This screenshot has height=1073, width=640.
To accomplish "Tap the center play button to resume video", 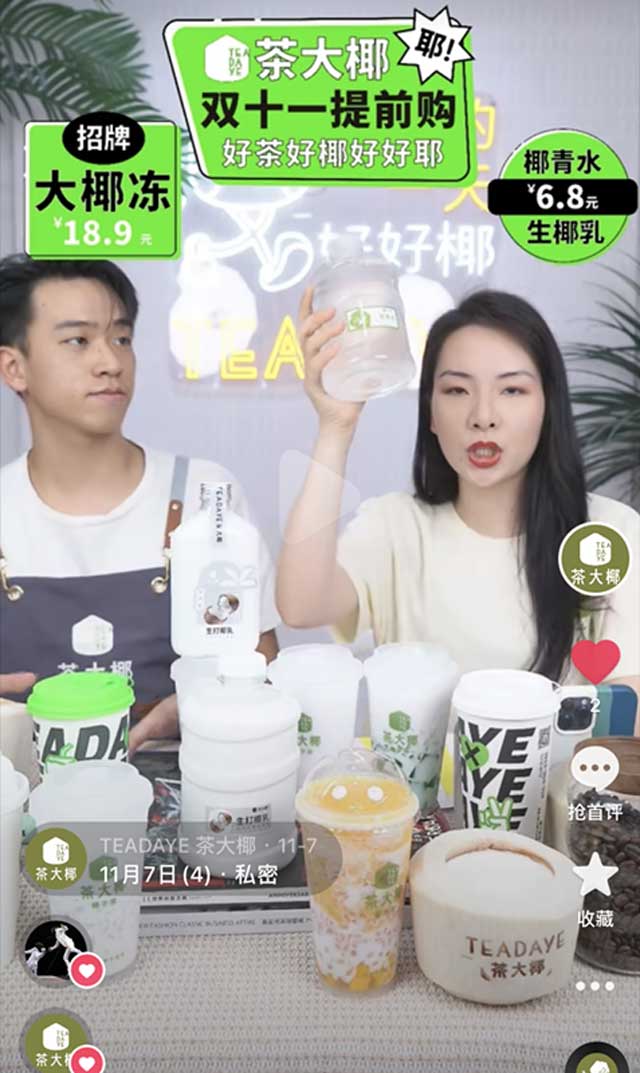I will click(x=319, y=488).
